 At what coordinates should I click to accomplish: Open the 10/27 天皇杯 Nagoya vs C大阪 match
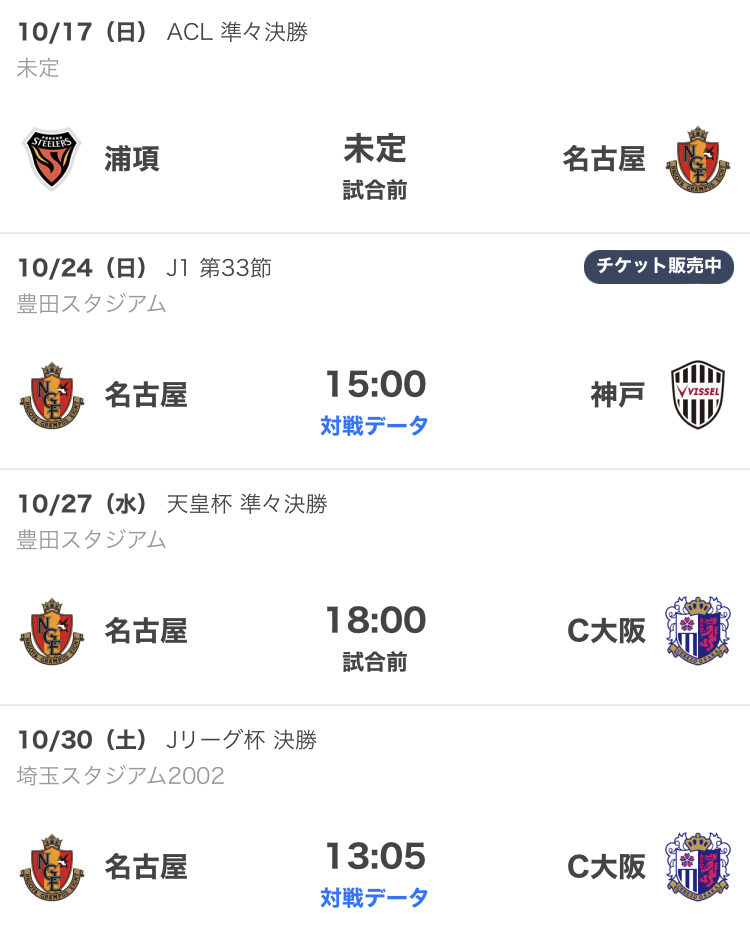click(375, 632)
